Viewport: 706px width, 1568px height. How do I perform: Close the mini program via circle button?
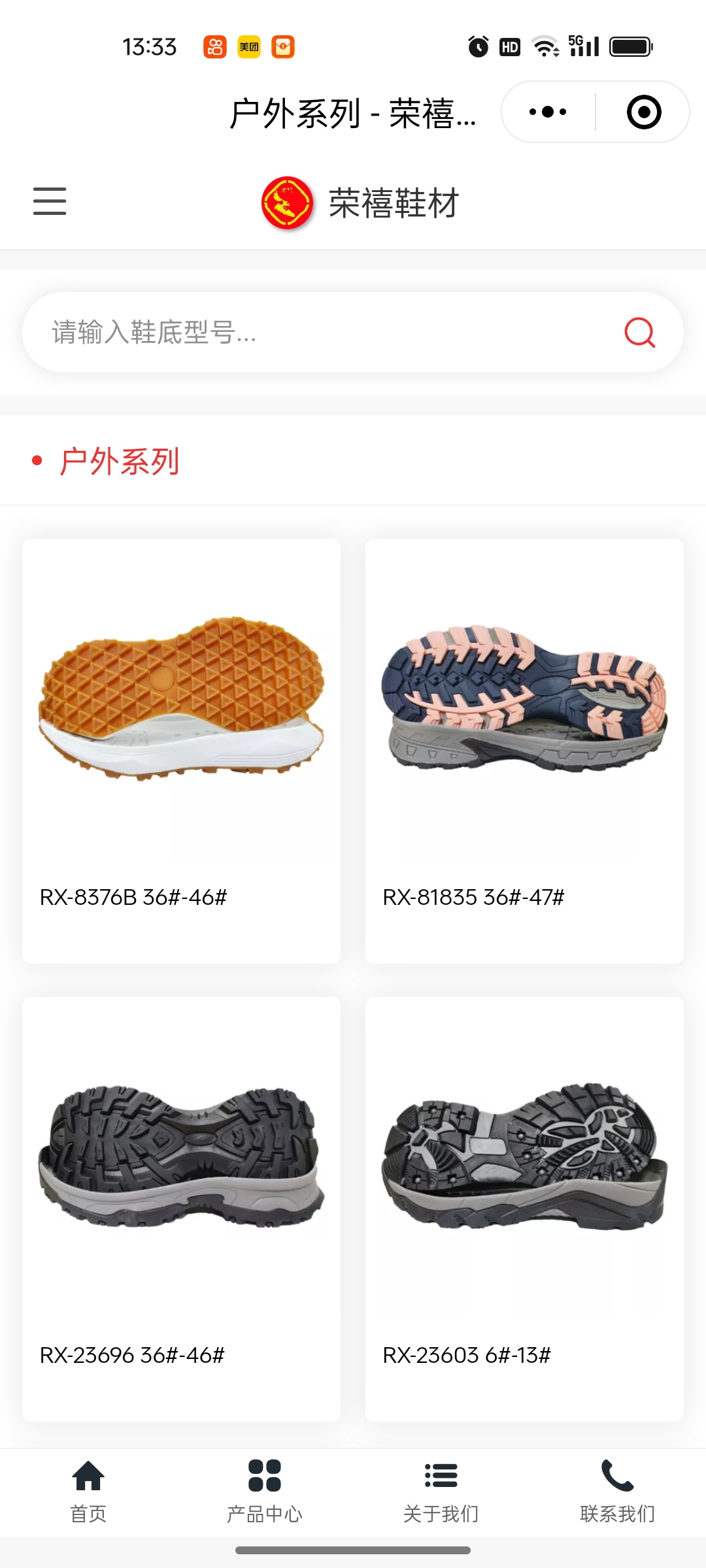point(643,112)
